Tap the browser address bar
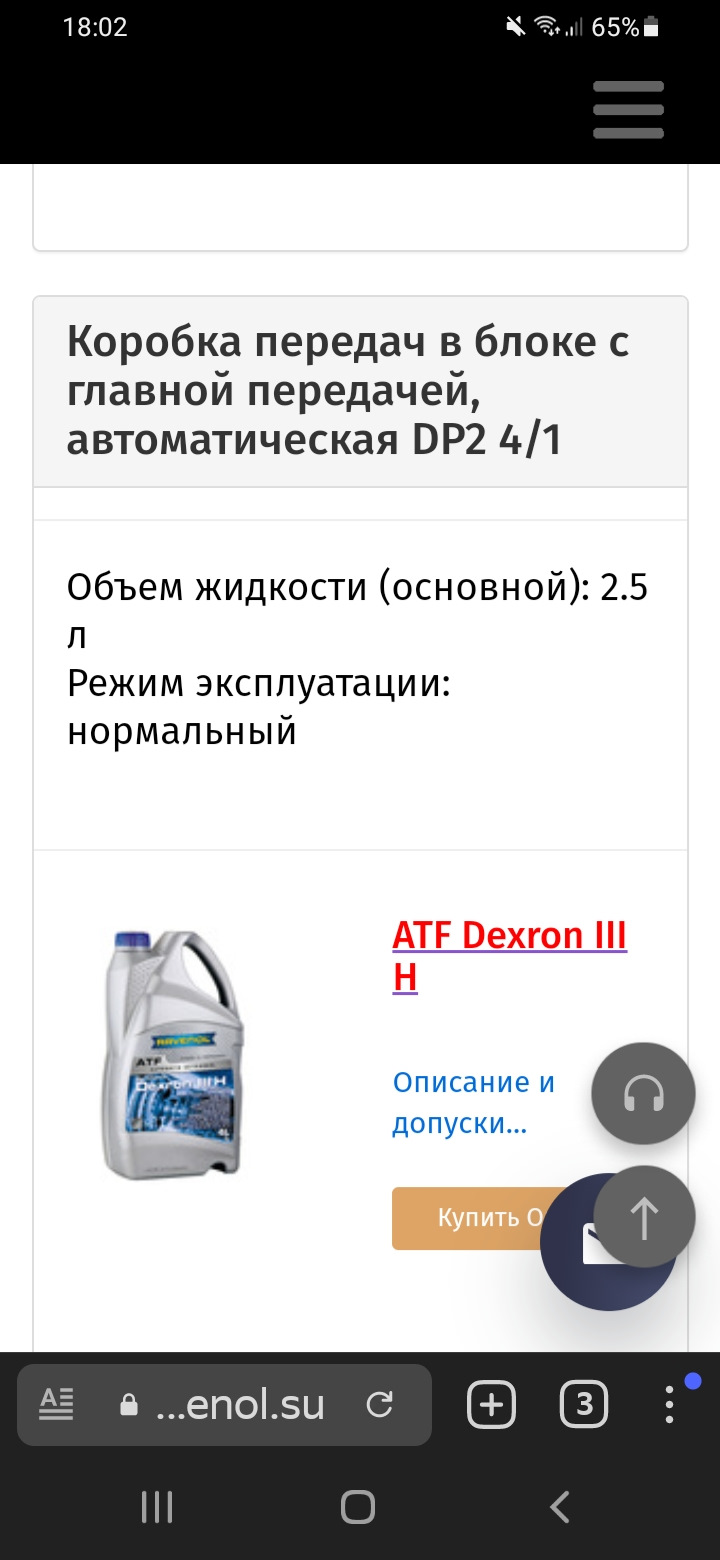720x1560 pixels. tap(240, 1406)
